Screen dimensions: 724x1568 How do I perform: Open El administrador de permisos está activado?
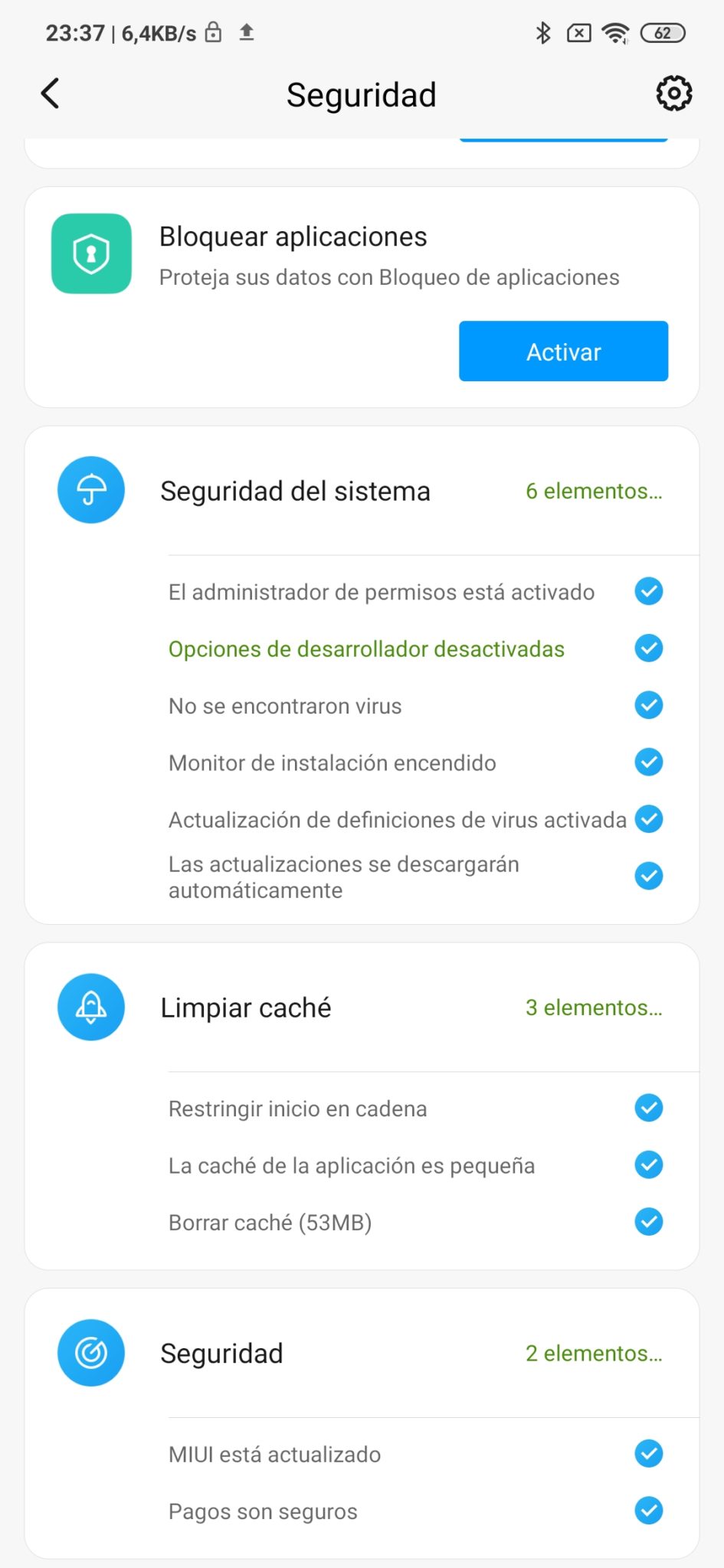415,592
